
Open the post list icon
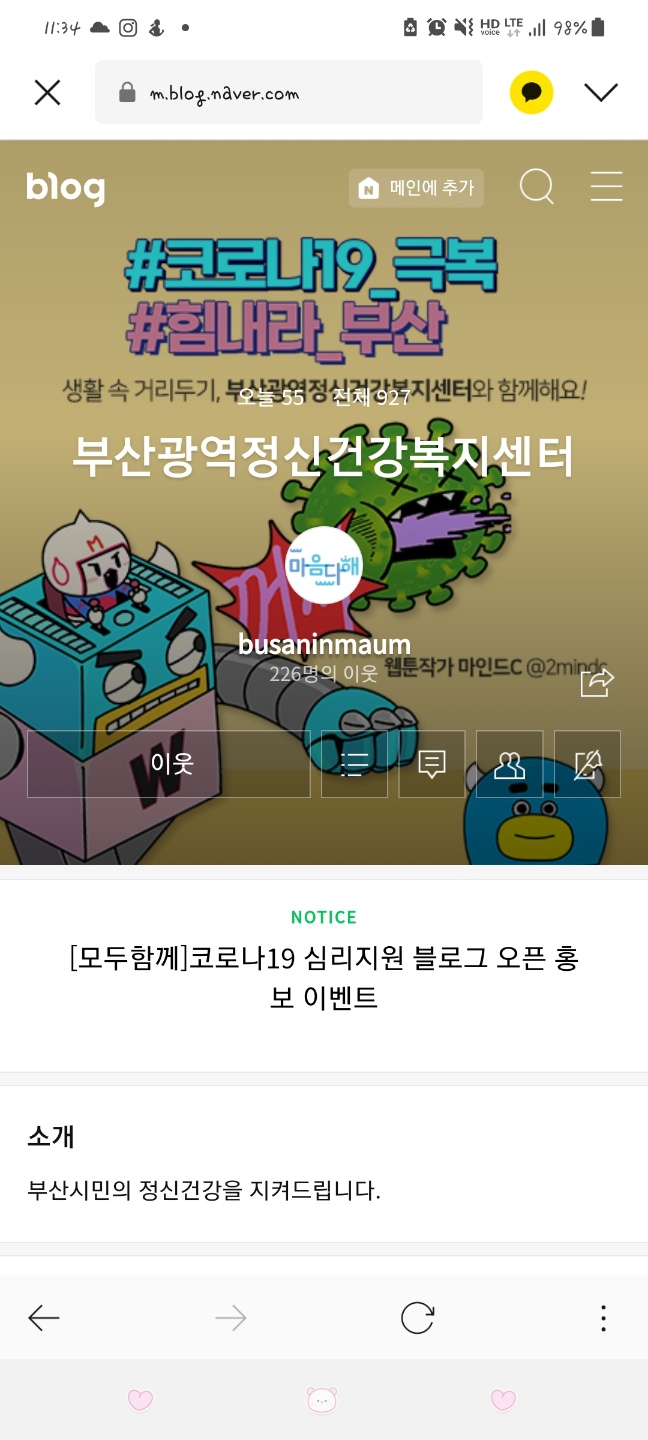354,764
